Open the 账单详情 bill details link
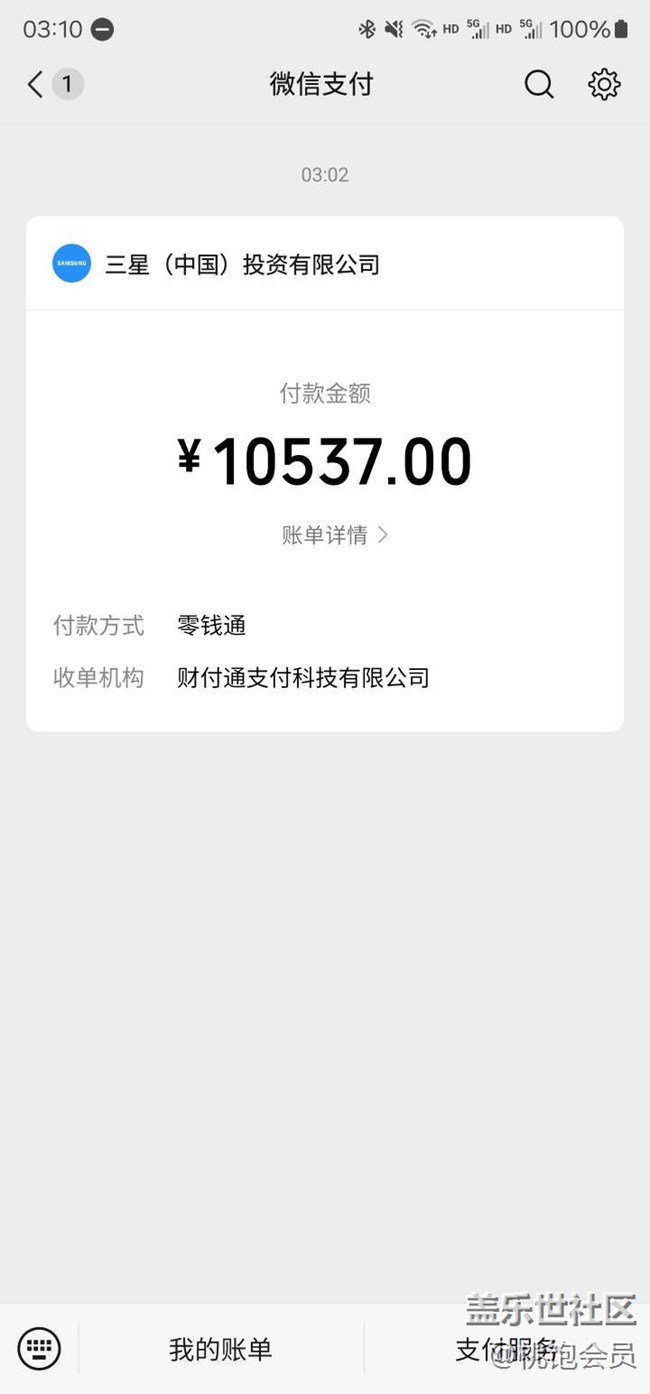 (334, 535)
